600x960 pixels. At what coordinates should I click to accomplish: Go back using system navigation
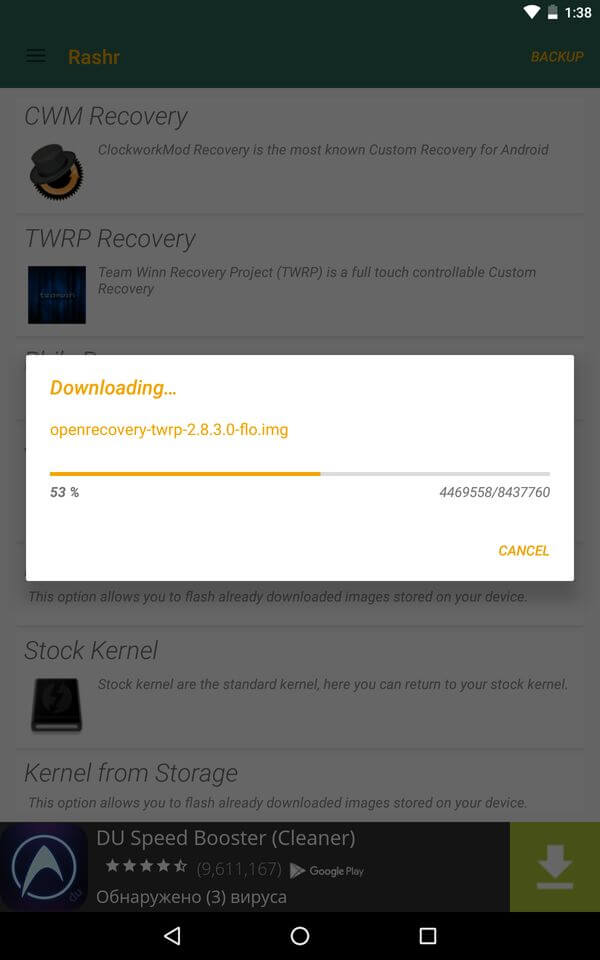pos(172,936)
